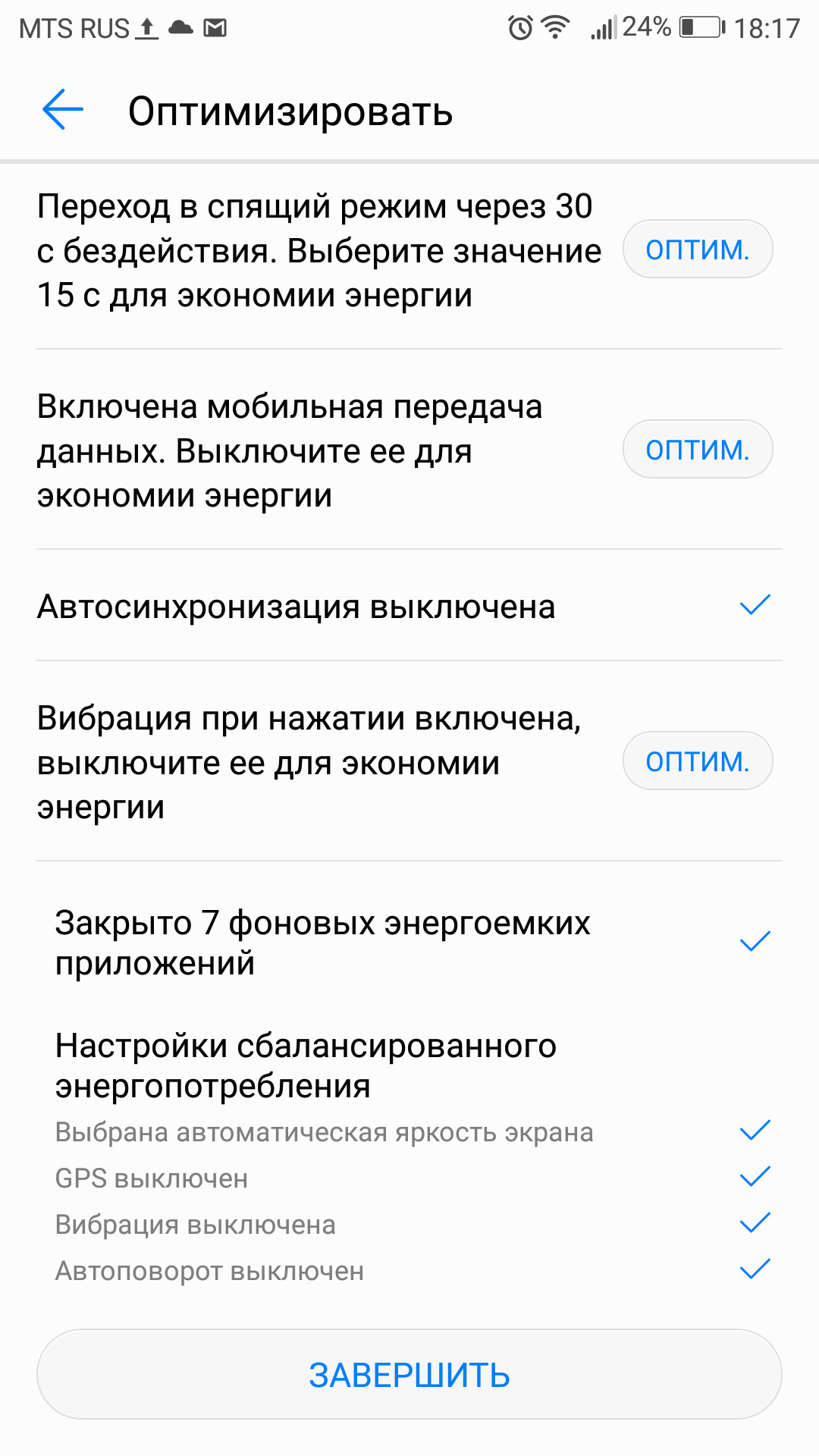This screenshot has width=819, height=1456.
Task: Tap ОПТИМ. for the sleep mode timeout
Action: tap(698, 249)
